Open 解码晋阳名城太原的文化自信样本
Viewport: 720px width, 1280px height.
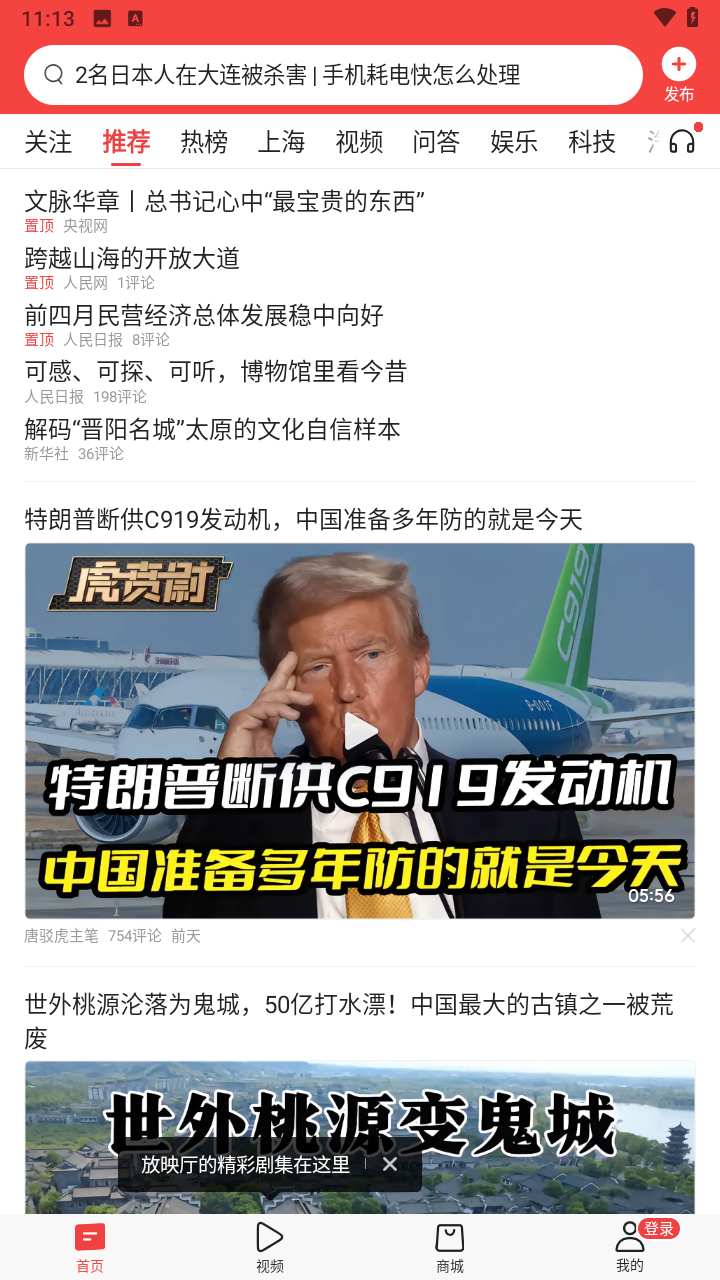click(212, 430)
